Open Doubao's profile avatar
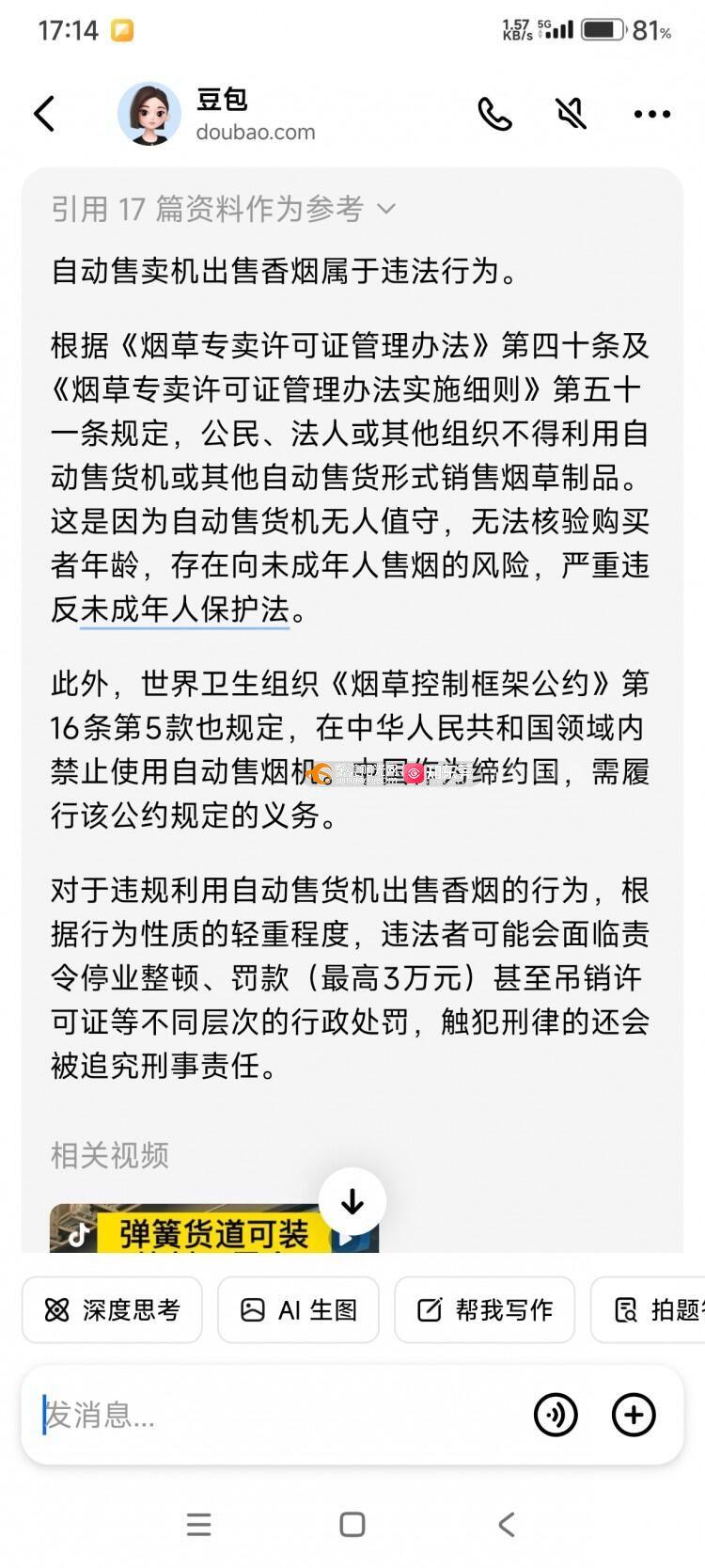This screenshot has height=1568, width=705. pyautogui.click(x=149, y=114)
